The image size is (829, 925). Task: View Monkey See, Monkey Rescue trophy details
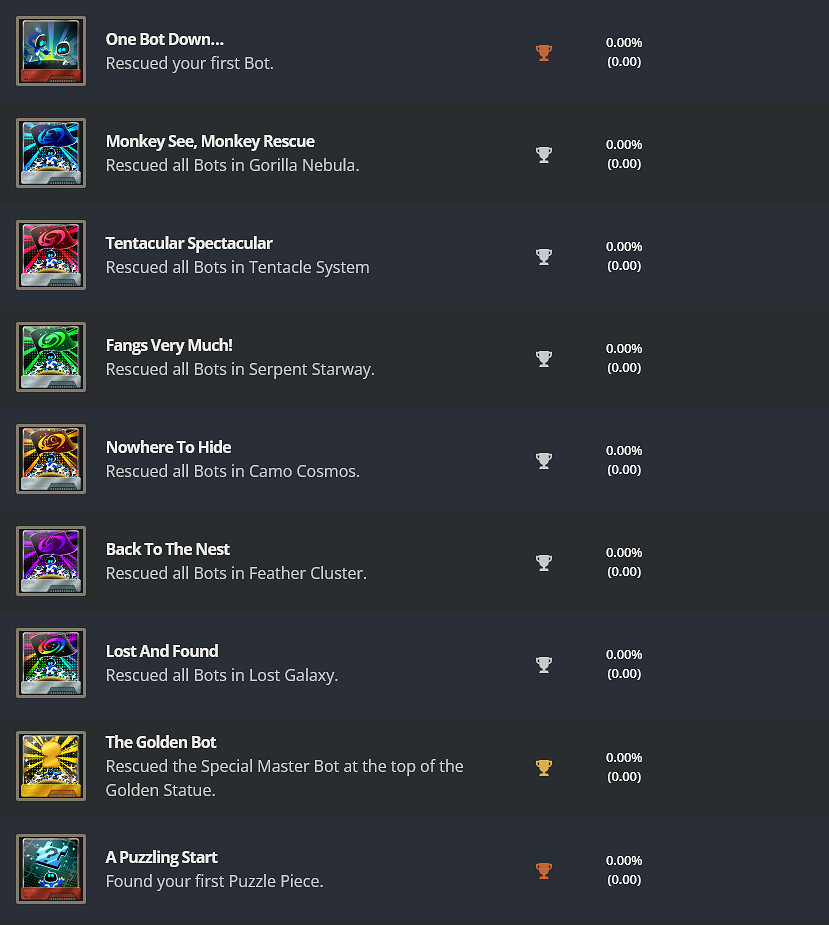point(210,142)
